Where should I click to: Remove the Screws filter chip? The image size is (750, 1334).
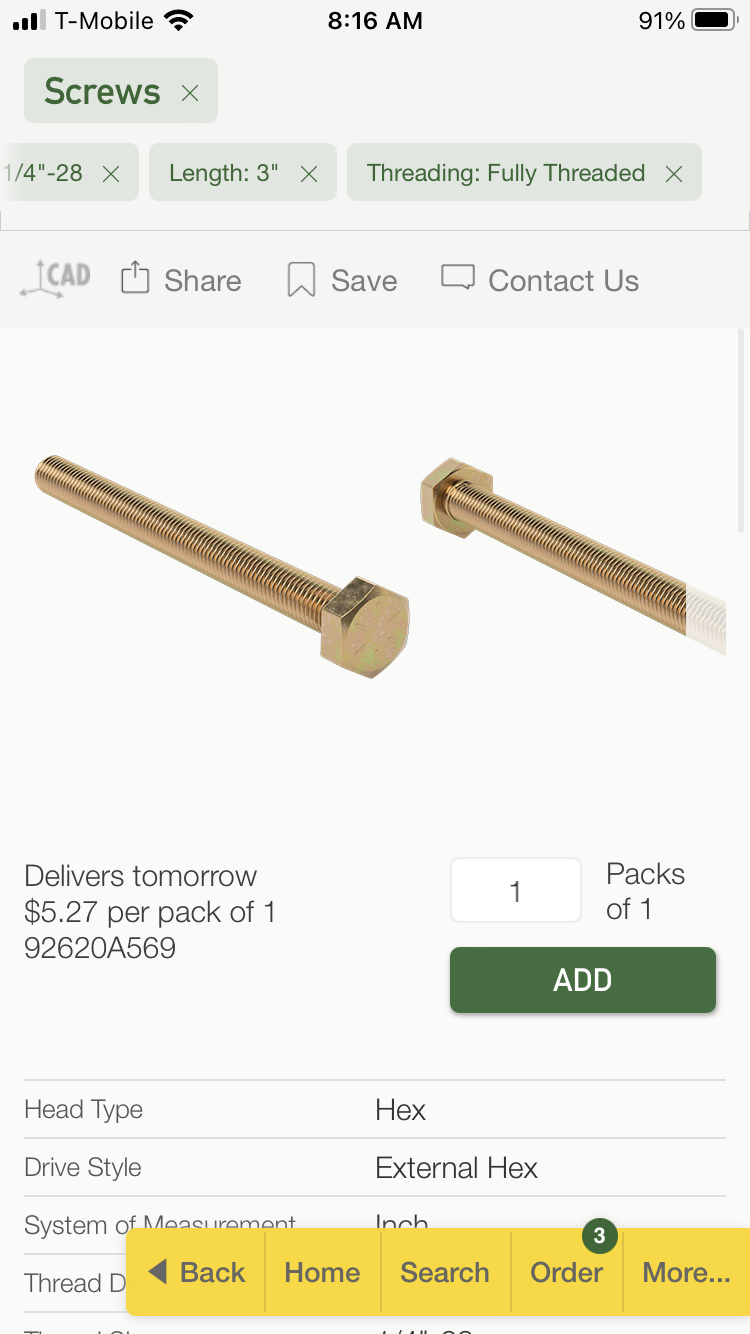[x=190, y=93]
